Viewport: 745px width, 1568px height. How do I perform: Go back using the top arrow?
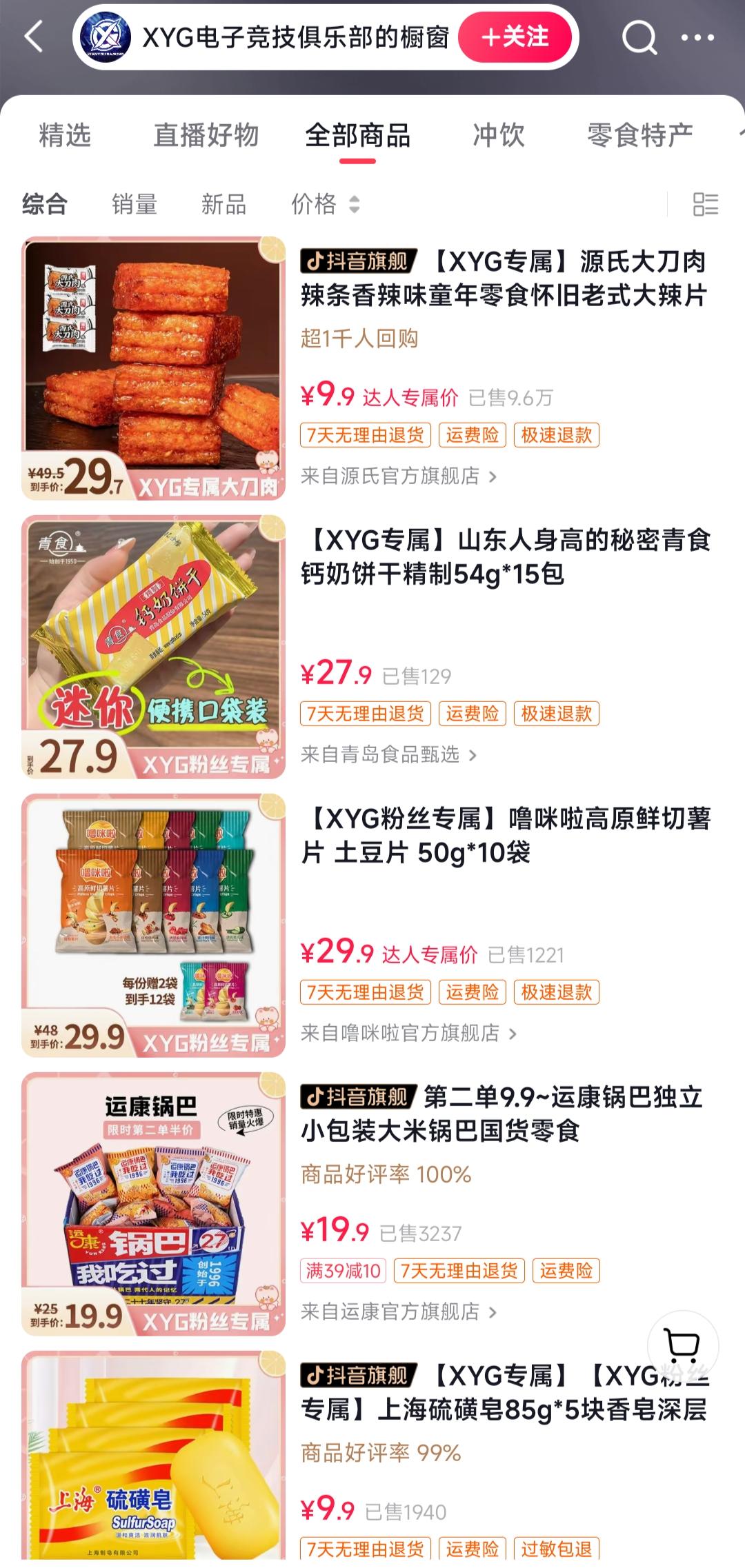33,37
